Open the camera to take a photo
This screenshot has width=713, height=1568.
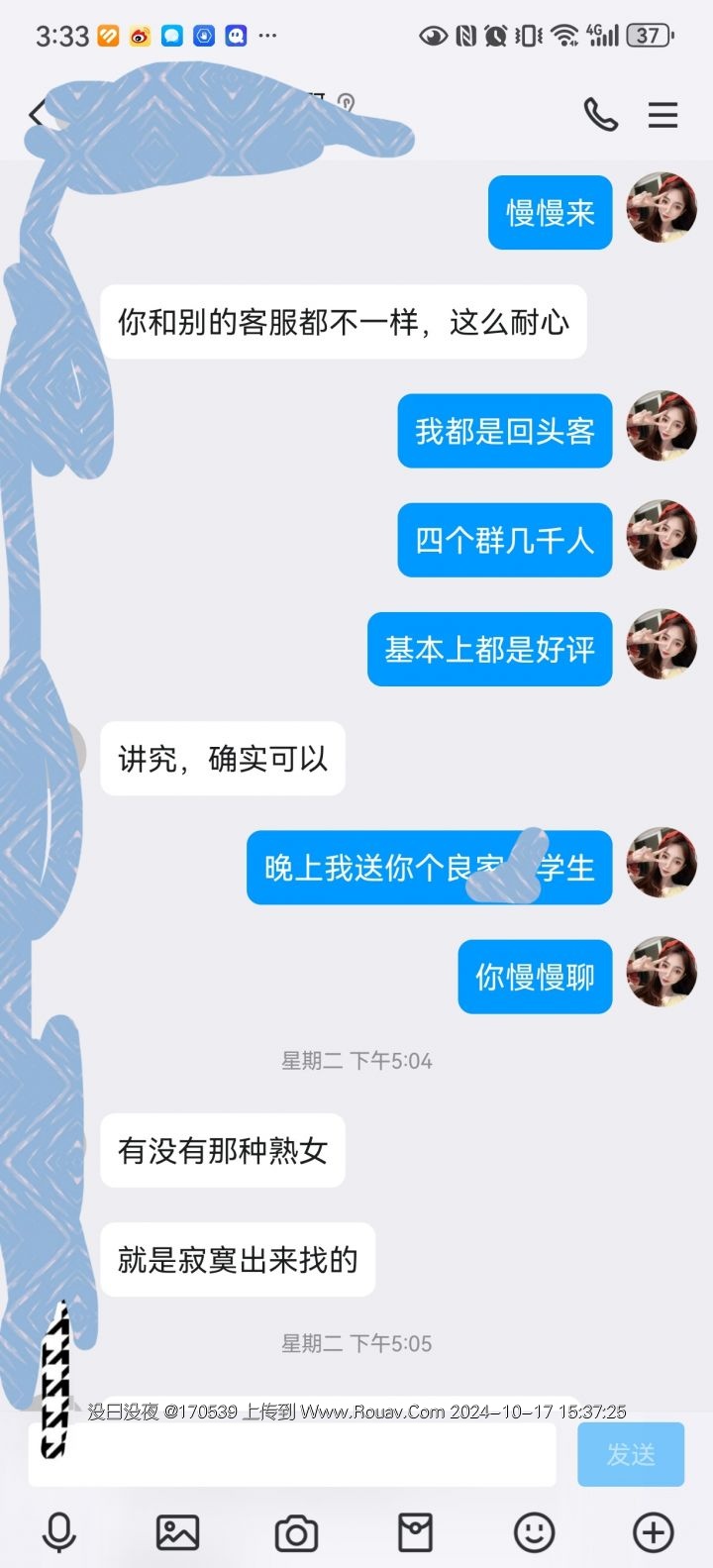(x=296, y=1532)
